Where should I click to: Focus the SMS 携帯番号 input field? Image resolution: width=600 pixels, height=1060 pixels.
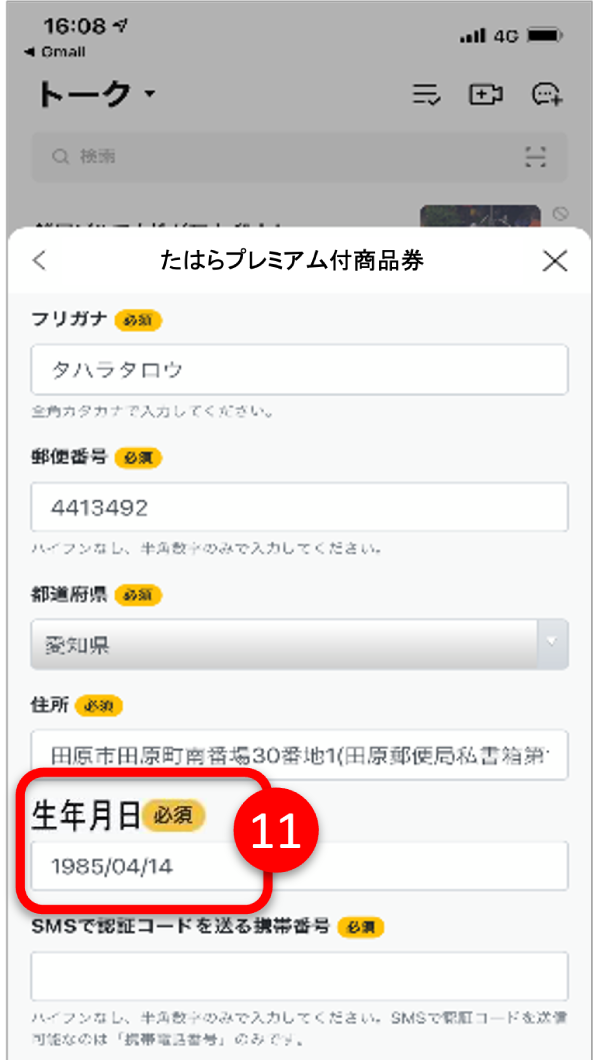coord(299,976)
